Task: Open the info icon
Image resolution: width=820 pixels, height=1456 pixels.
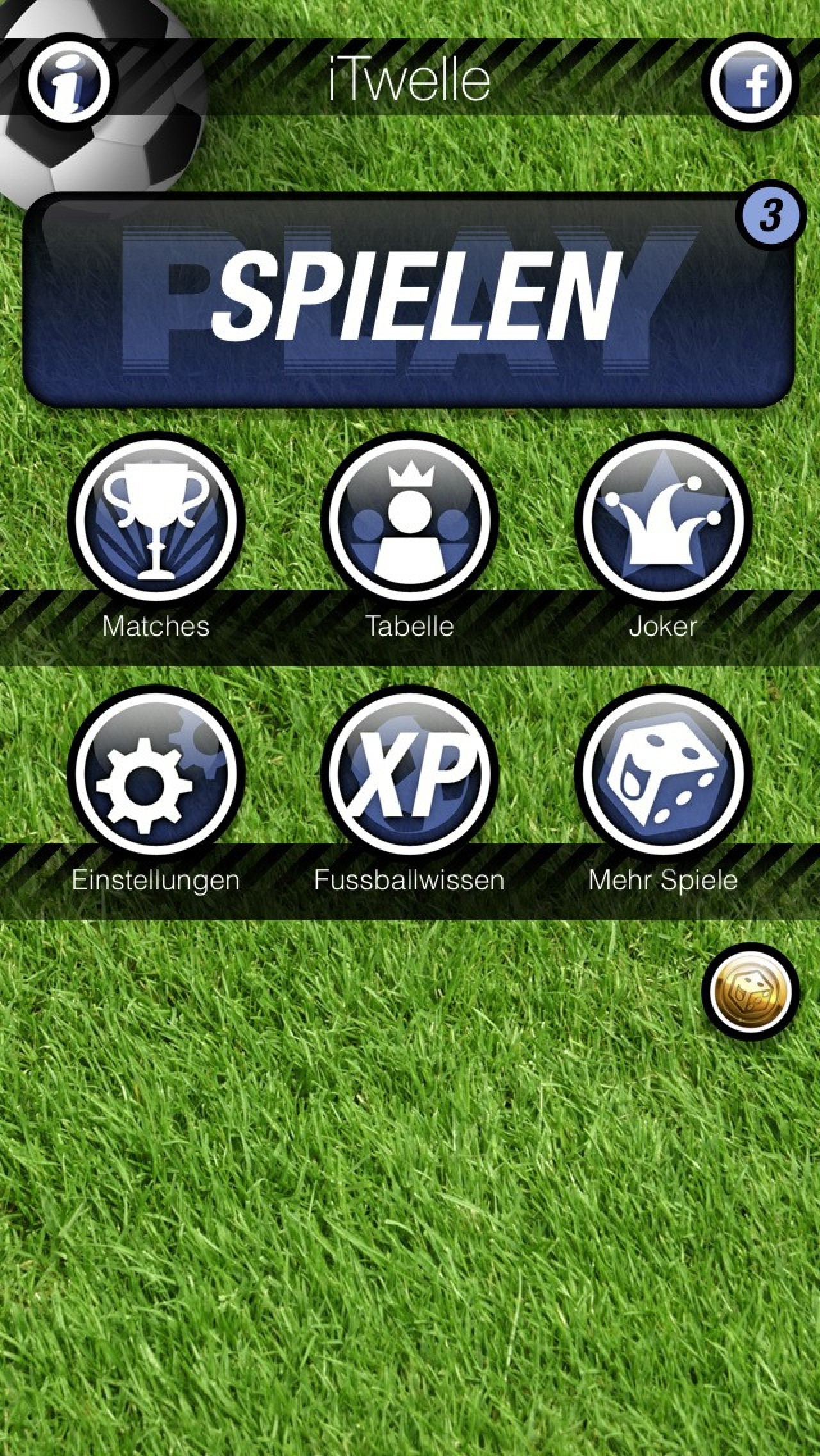Action: pos(69,81)
